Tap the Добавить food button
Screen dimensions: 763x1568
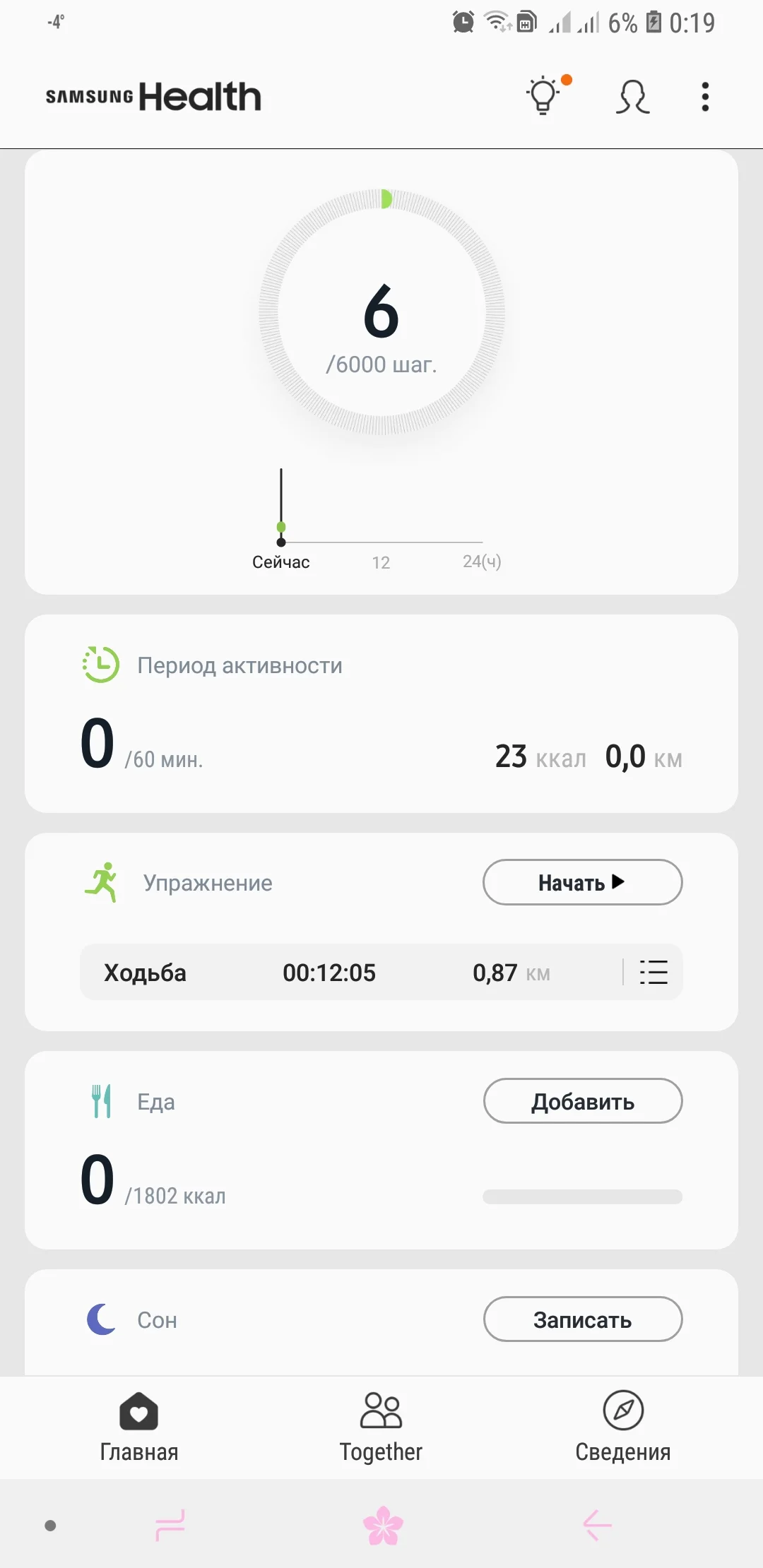(x=582, y=1100)
